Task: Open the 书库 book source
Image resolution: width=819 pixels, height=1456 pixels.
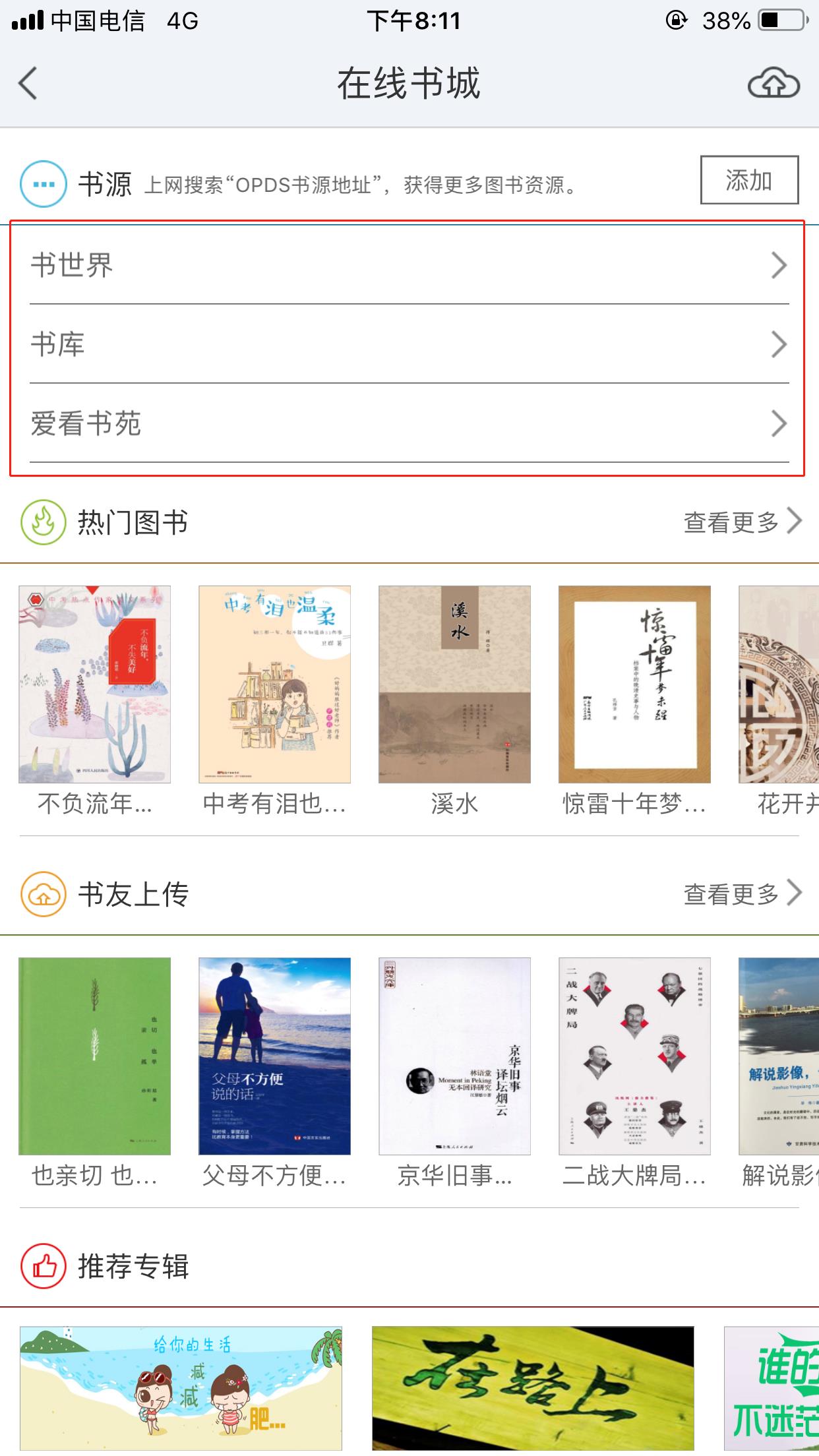Action: click(409, 344)
